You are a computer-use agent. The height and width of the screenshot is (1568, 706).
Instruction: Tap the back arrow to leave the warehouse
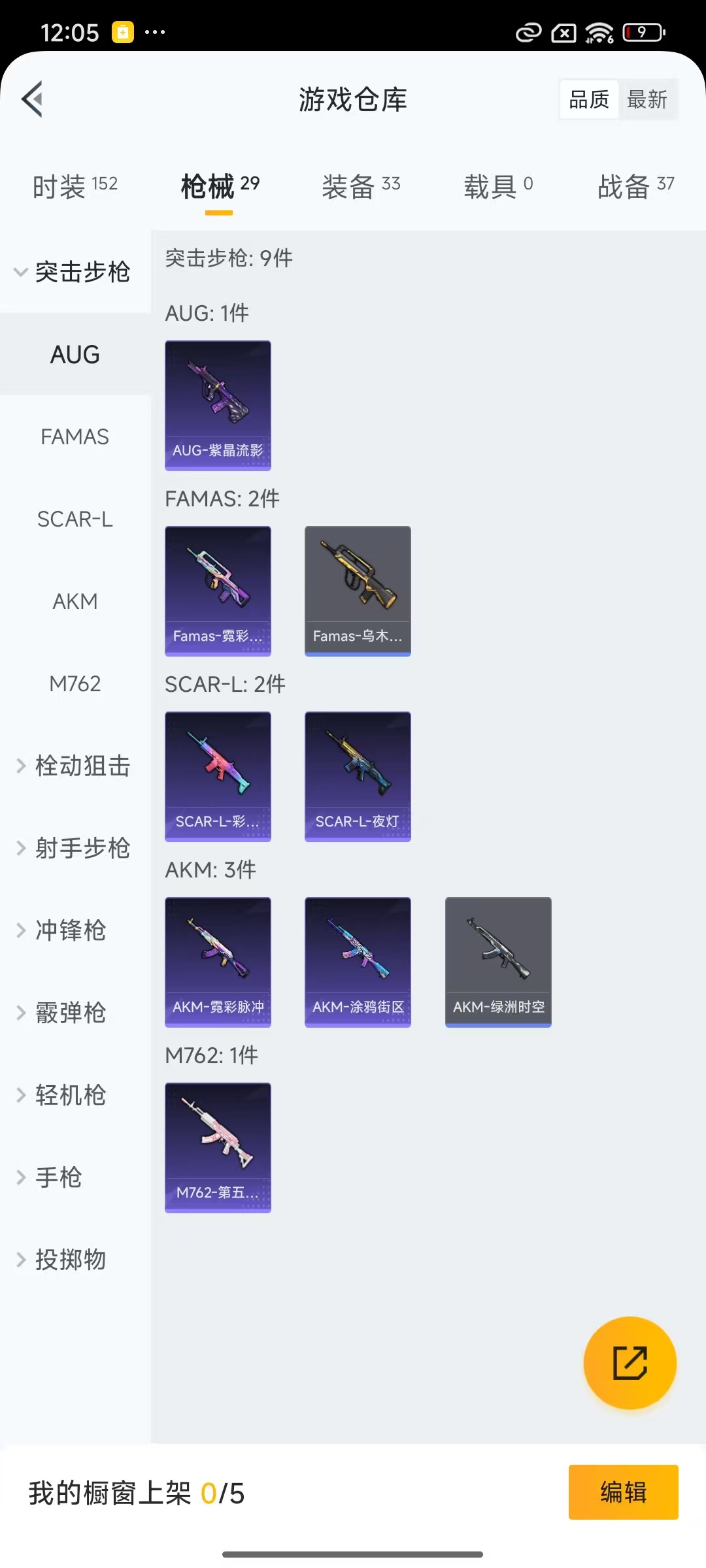click(32, 100)
